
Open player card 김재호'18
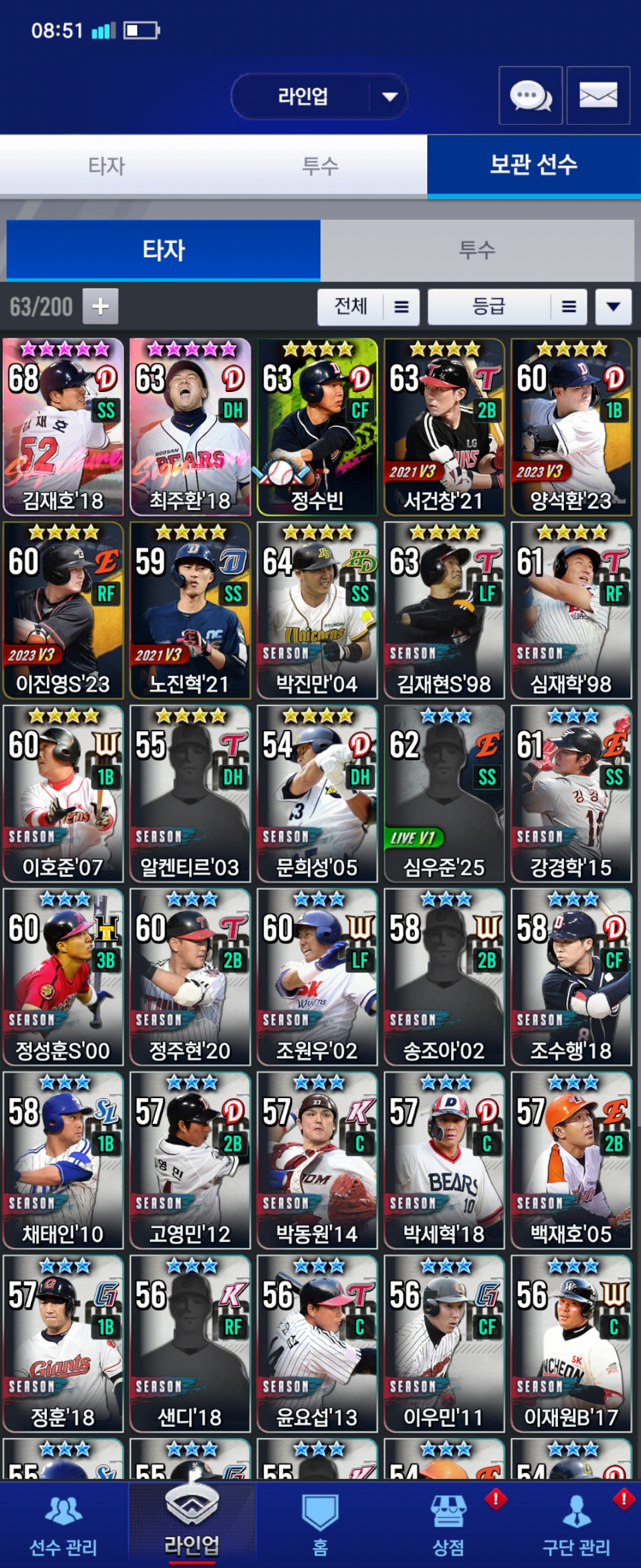64,426
